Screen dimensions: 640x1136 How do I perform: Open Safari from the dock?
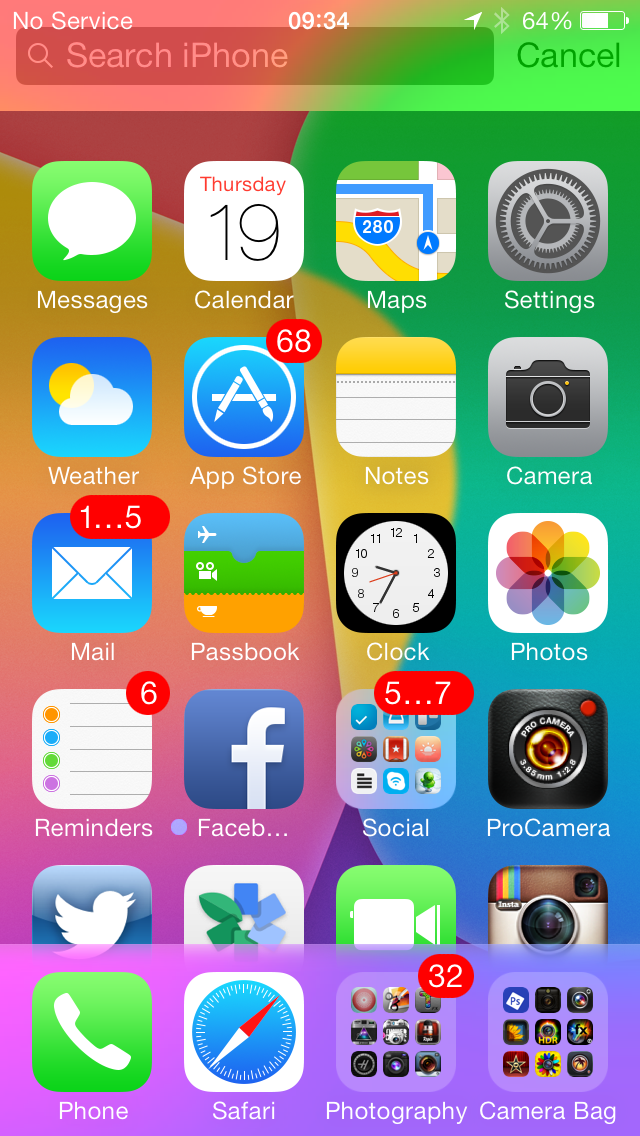(x=244, y=1032)
